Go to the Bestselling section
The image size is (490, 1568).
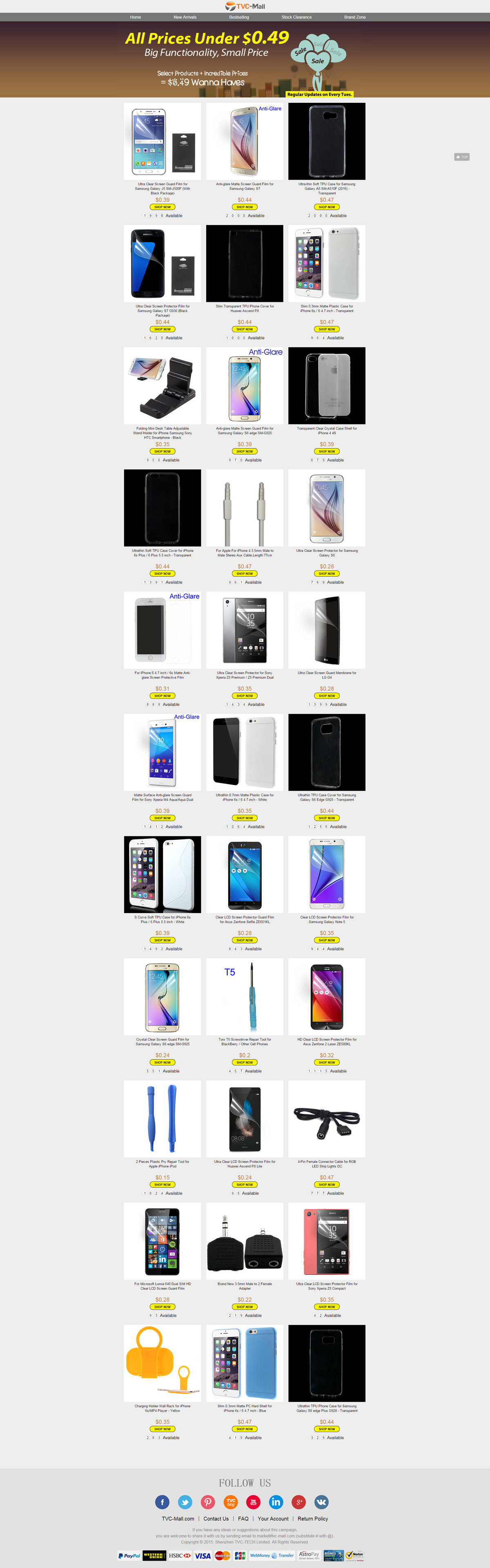[x=238, y=17]
